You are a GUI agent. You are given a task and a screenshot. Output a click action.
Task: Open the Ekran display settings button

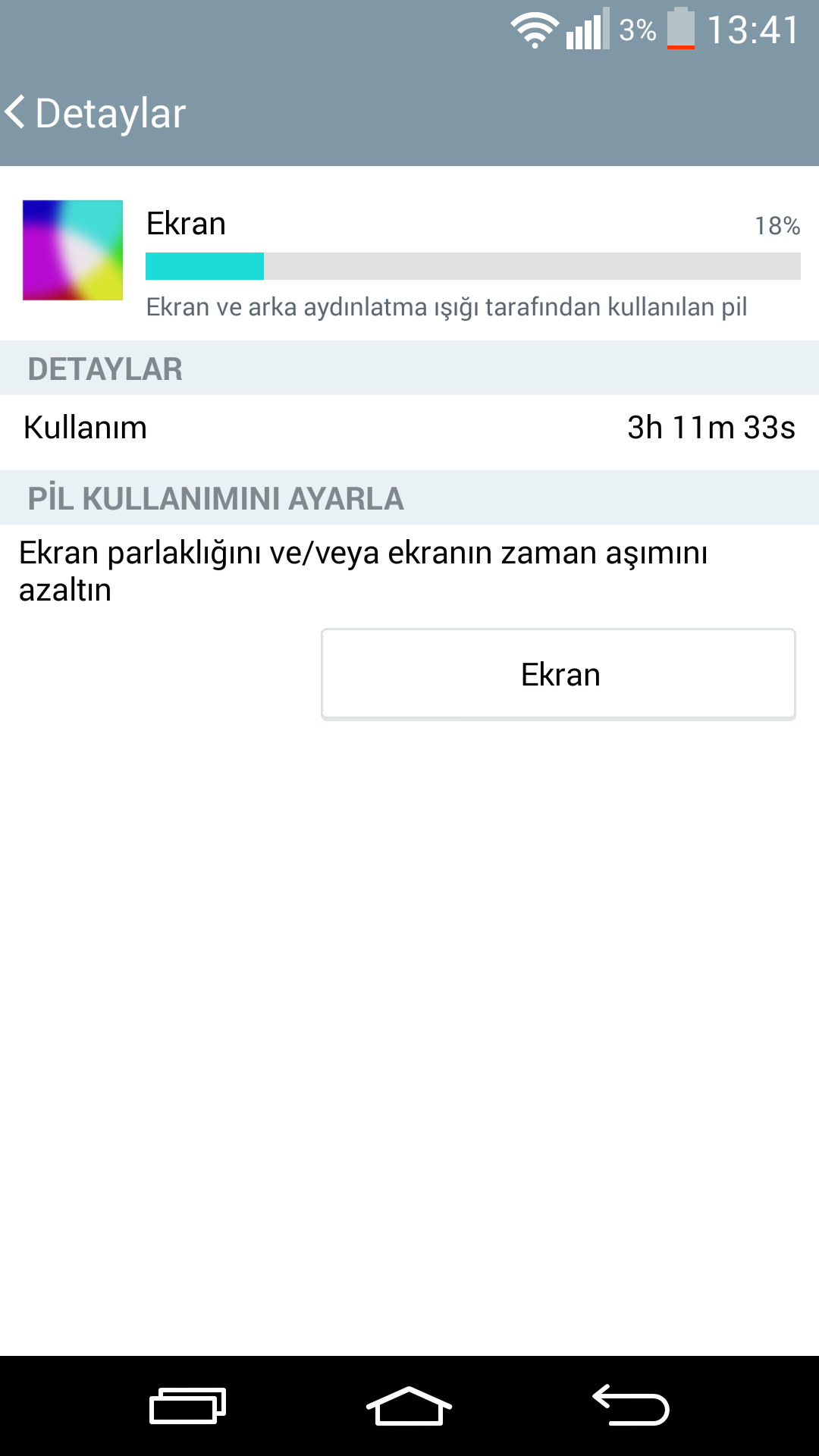[x=558, y=674]
